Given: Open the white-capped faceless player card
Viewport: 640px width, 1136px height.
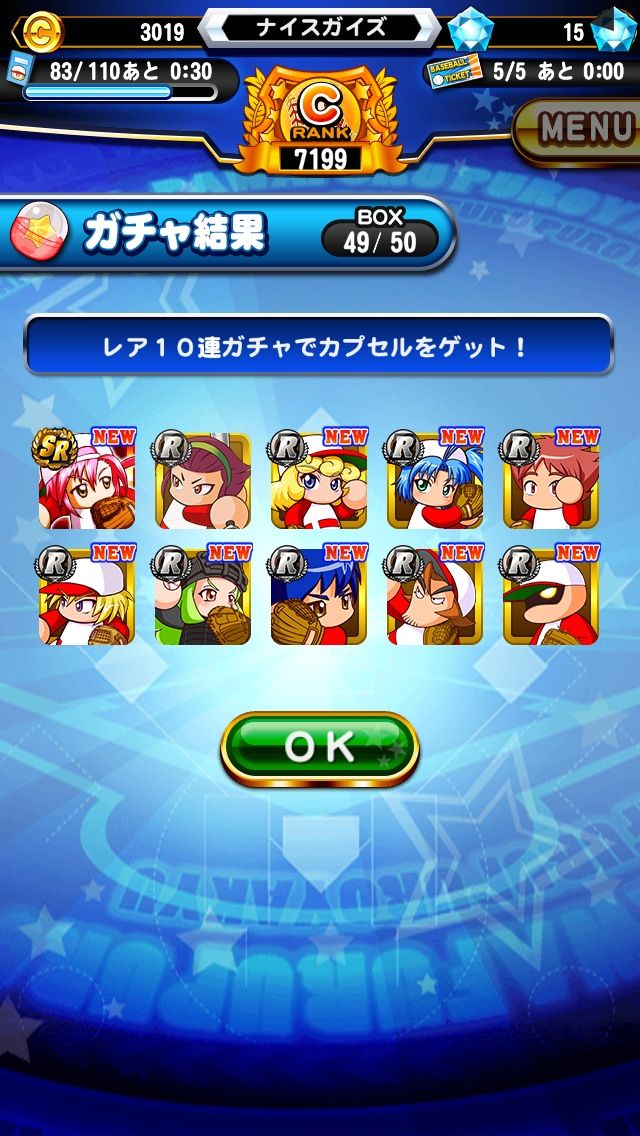Looking at the screenshot, I should click(x=551, y=595).
